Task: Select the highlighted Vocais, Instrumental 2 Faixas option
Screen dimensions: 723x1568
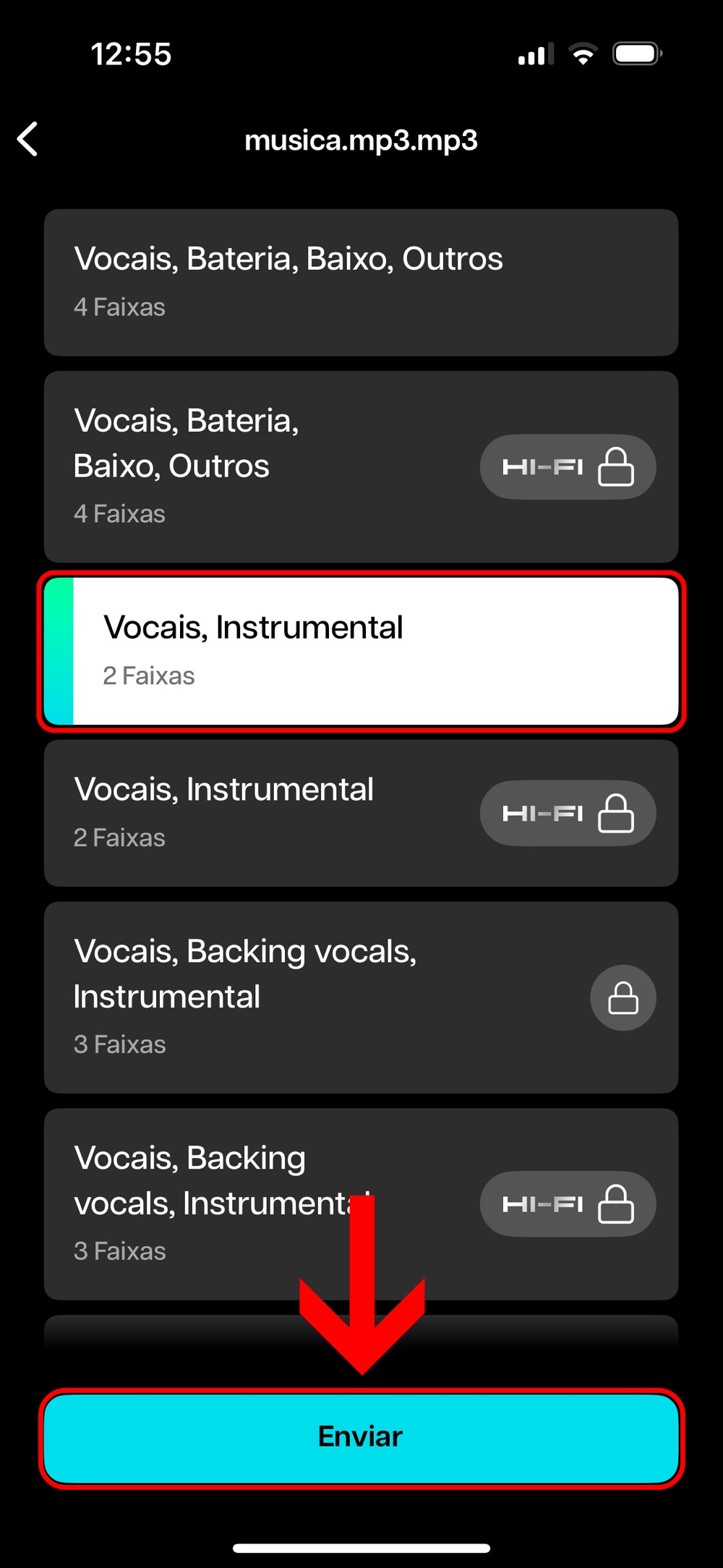Action: pyautogui.click(x=361, y=651)
